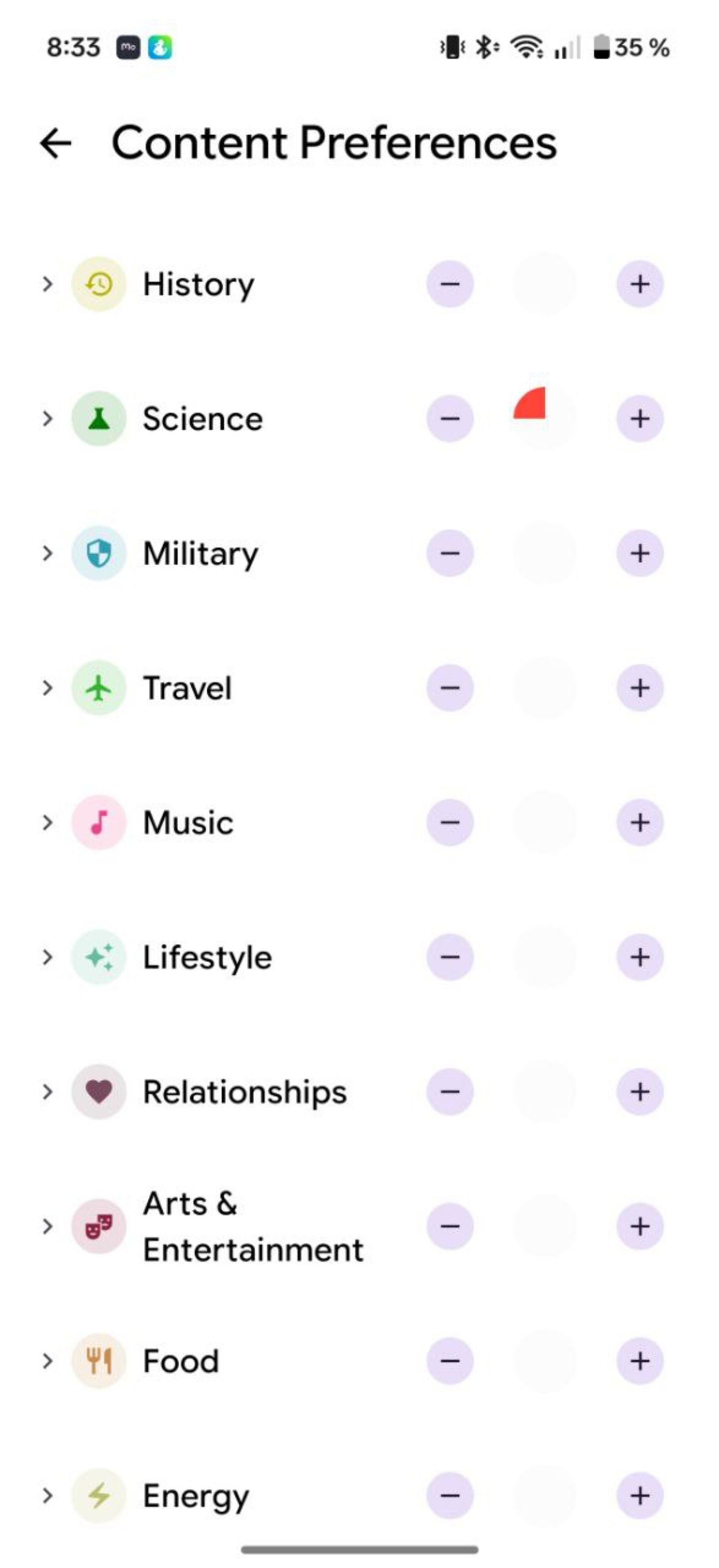This screenshot has height=1568, width=719.
Task: Increase Arts & Entertainment preference with plus
Action: [x=639, y=1226]
